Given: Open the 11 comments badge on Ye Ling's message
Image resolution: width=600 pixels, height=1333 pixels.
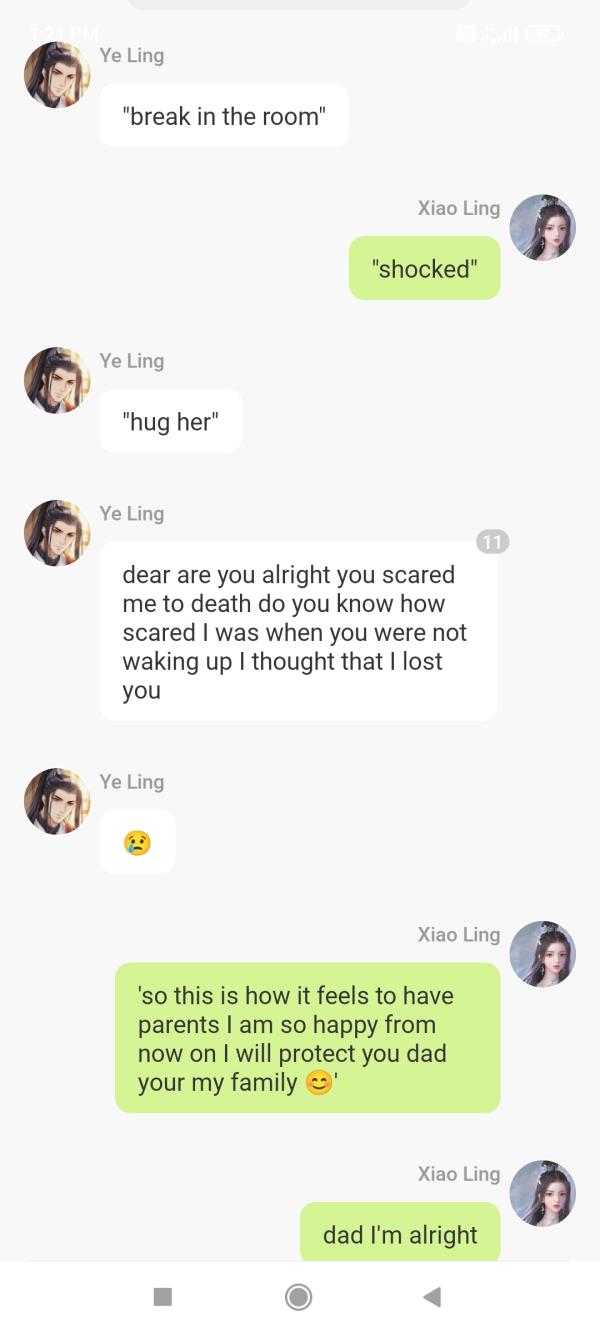Looking at the screenshot, I should pos(492,542).
